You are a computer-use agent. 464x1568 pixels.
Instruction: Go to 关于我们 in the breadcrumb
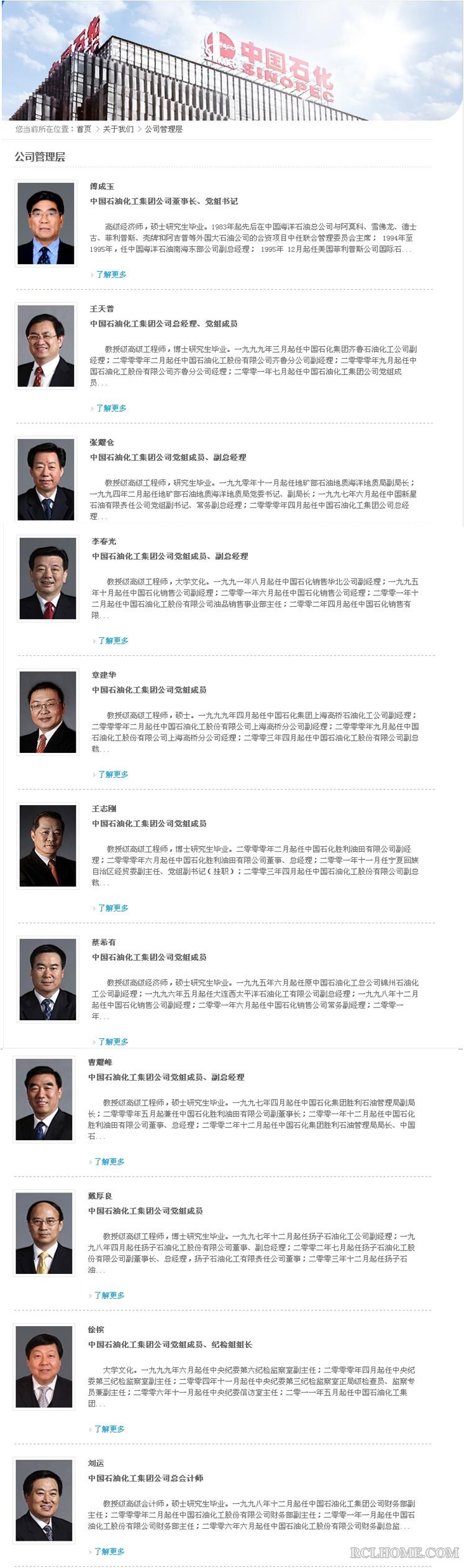tap(118, 129)
